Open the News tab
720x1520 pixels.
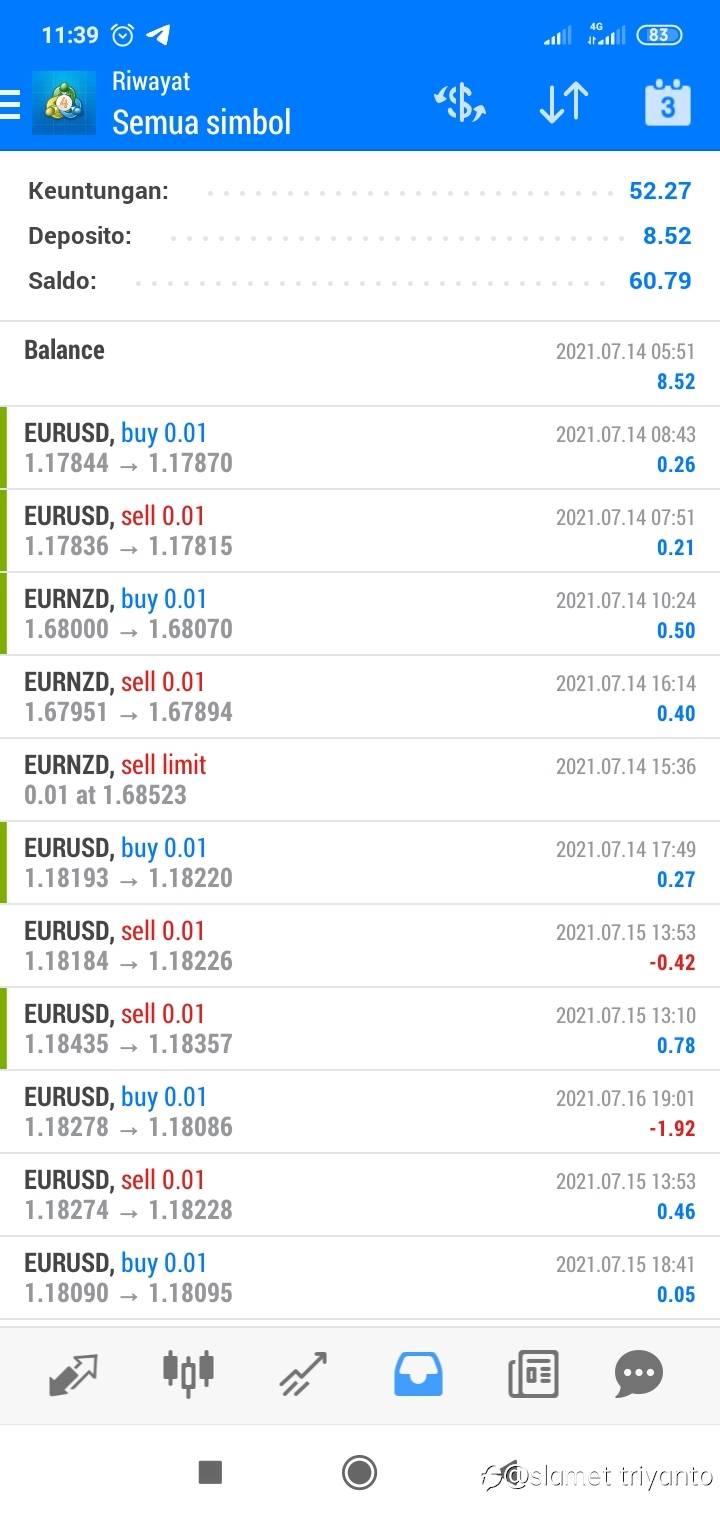(533, 1374)
